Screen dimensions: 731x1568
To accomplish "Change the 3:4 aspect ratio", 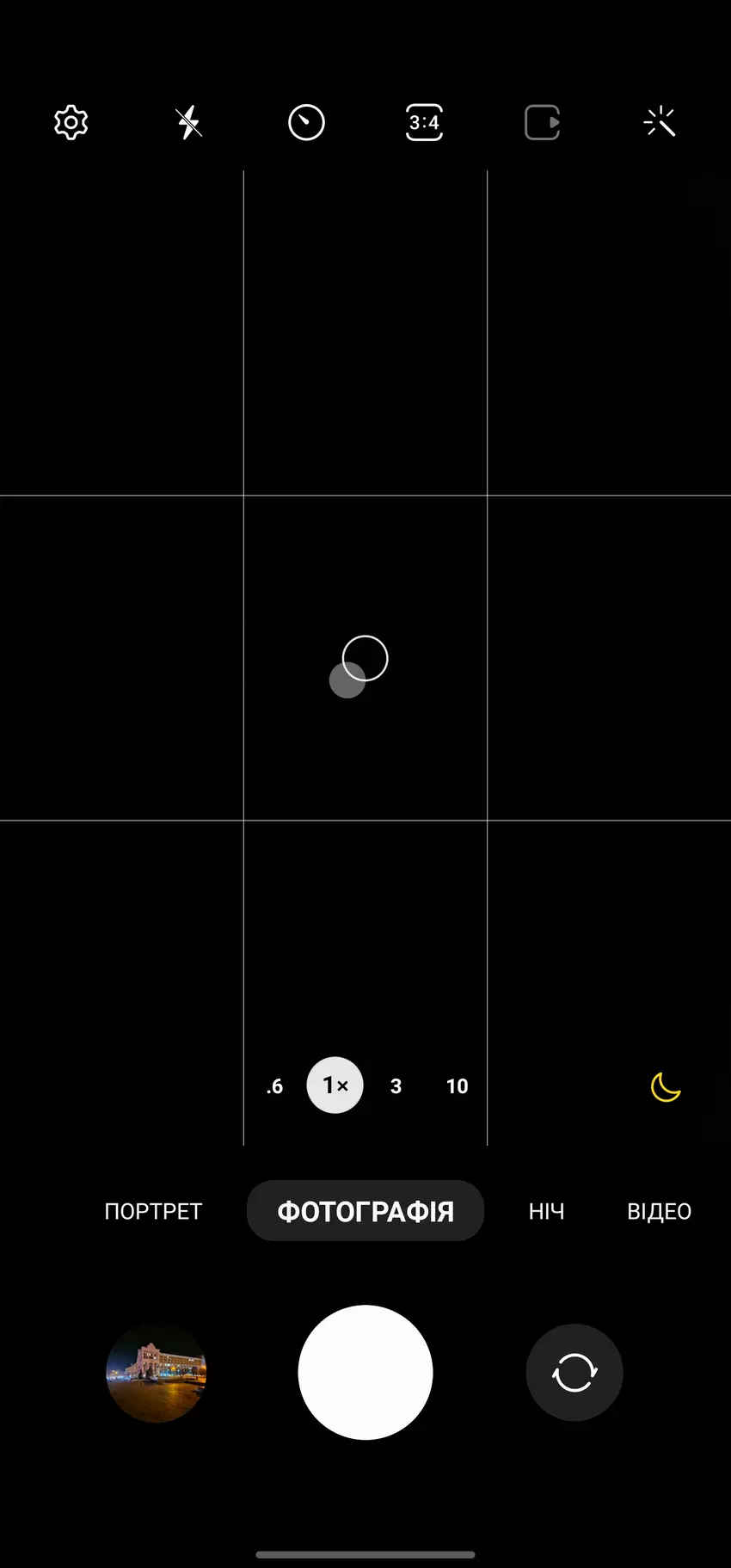I will pyautogui.click(x=424, y=123).
